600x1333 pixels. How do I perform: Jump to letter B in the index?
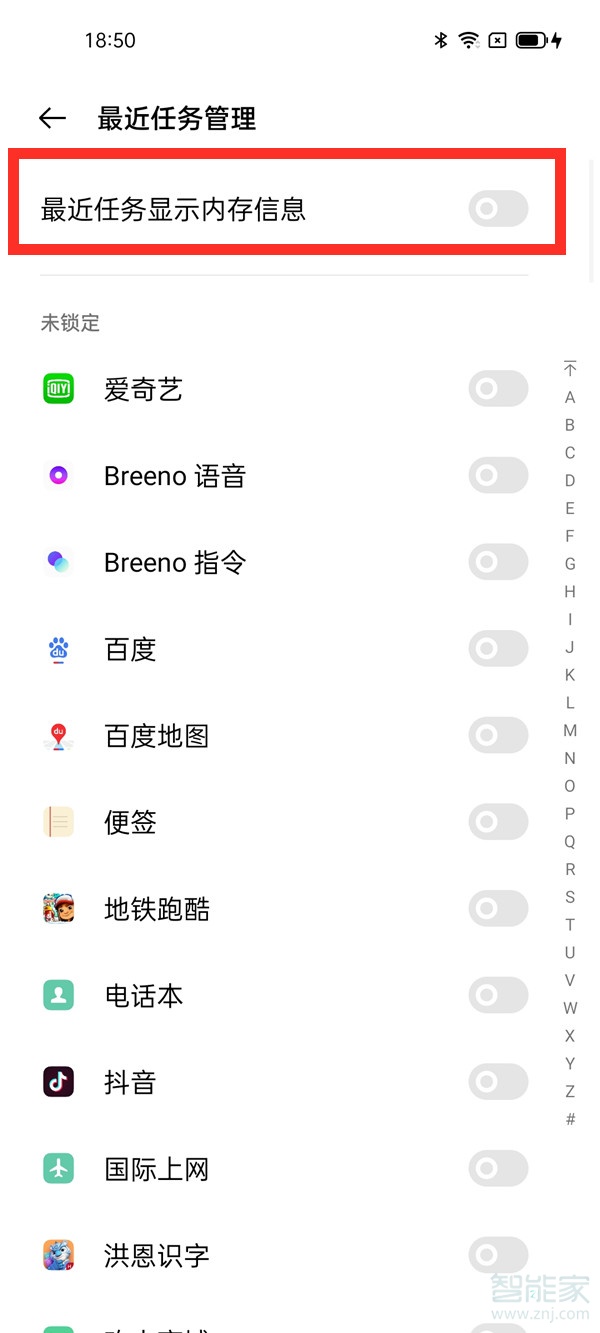click(x=570, y=425)
